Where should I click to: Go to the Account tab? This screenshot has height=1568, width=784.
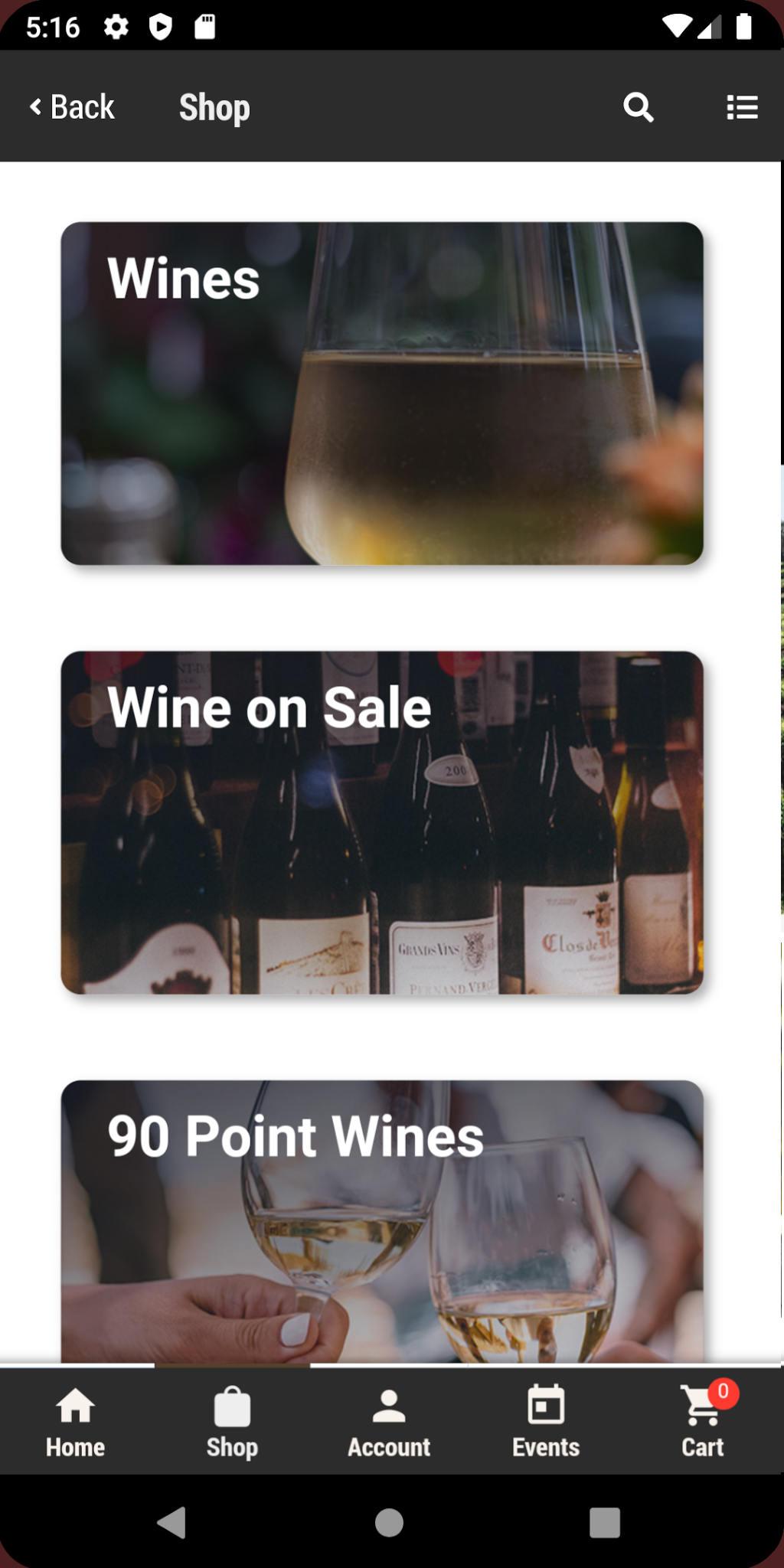(x=389, y=1423)
